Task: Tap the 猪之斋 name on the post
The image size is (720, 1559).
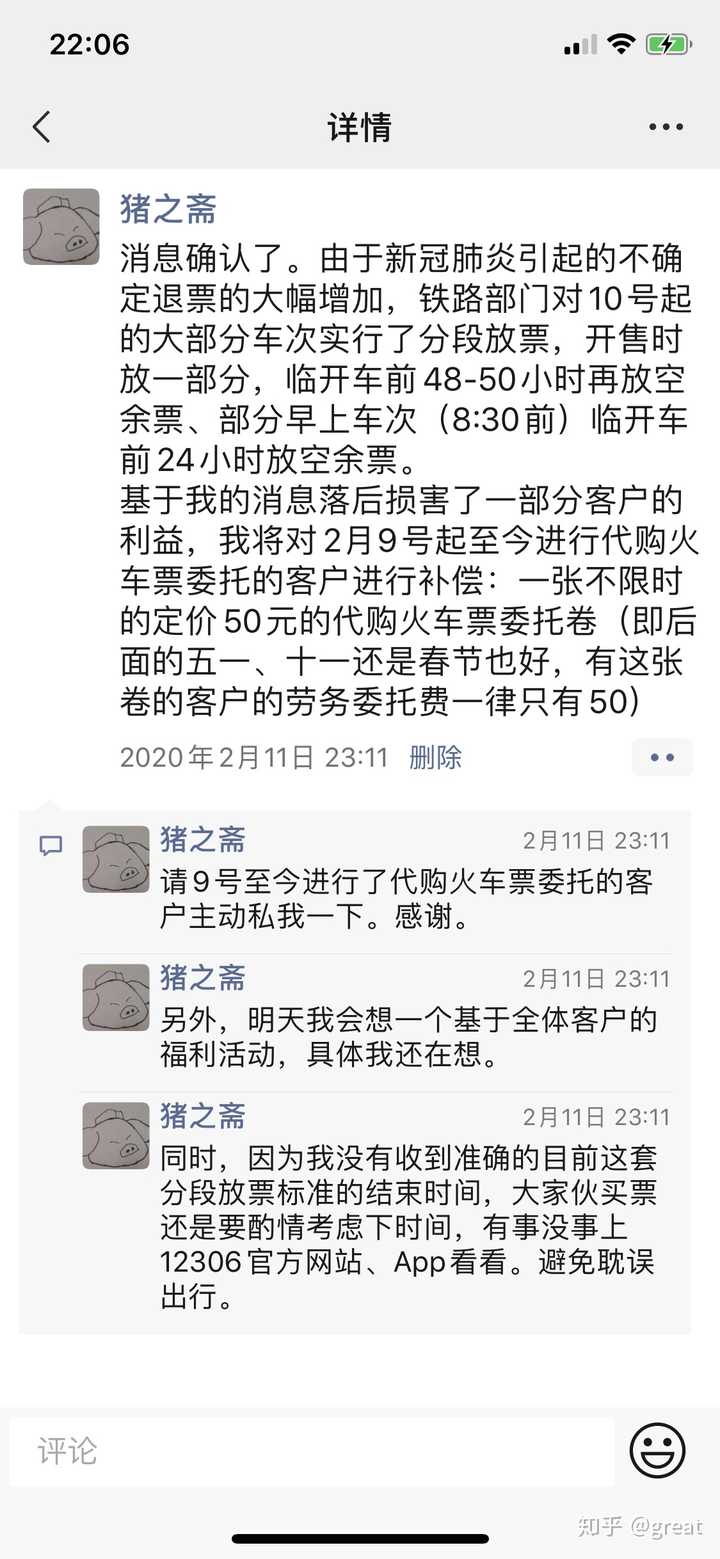Action: point(167,209)
